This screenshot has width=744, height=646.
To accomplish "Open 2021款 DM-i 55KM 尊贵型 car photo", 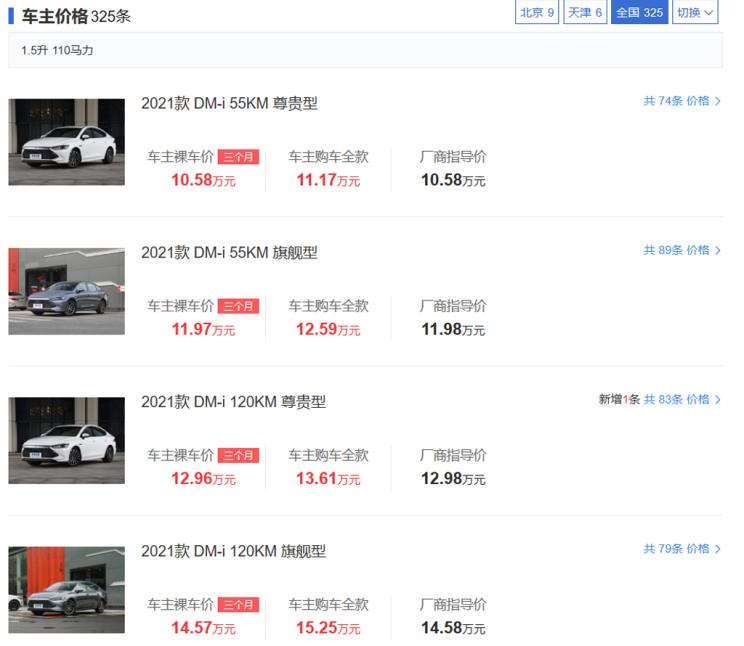I will [66, 142].
